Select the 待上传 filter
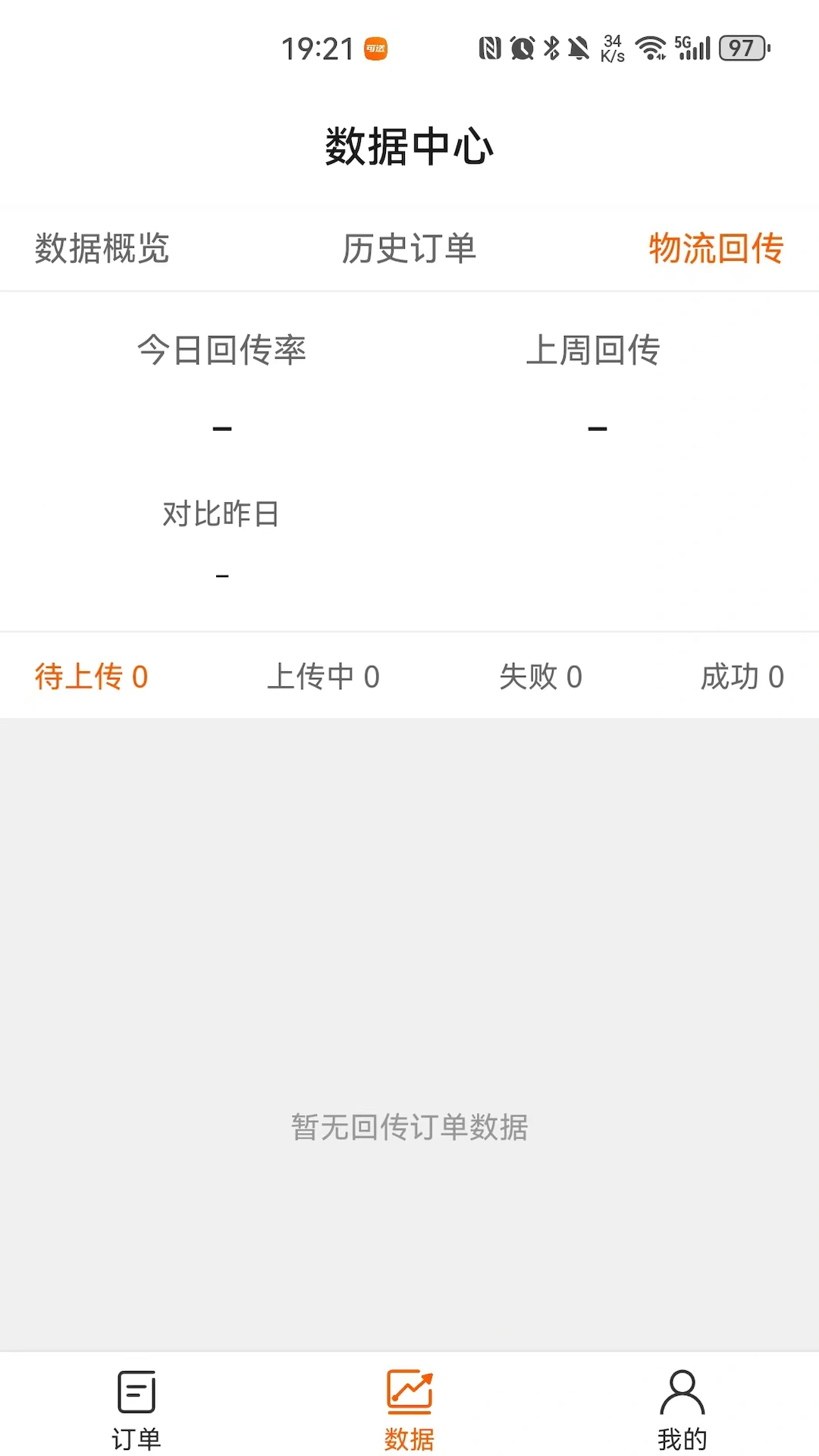Image resolution: width=819 pixels, height=1456 pixels. [90, 676]
